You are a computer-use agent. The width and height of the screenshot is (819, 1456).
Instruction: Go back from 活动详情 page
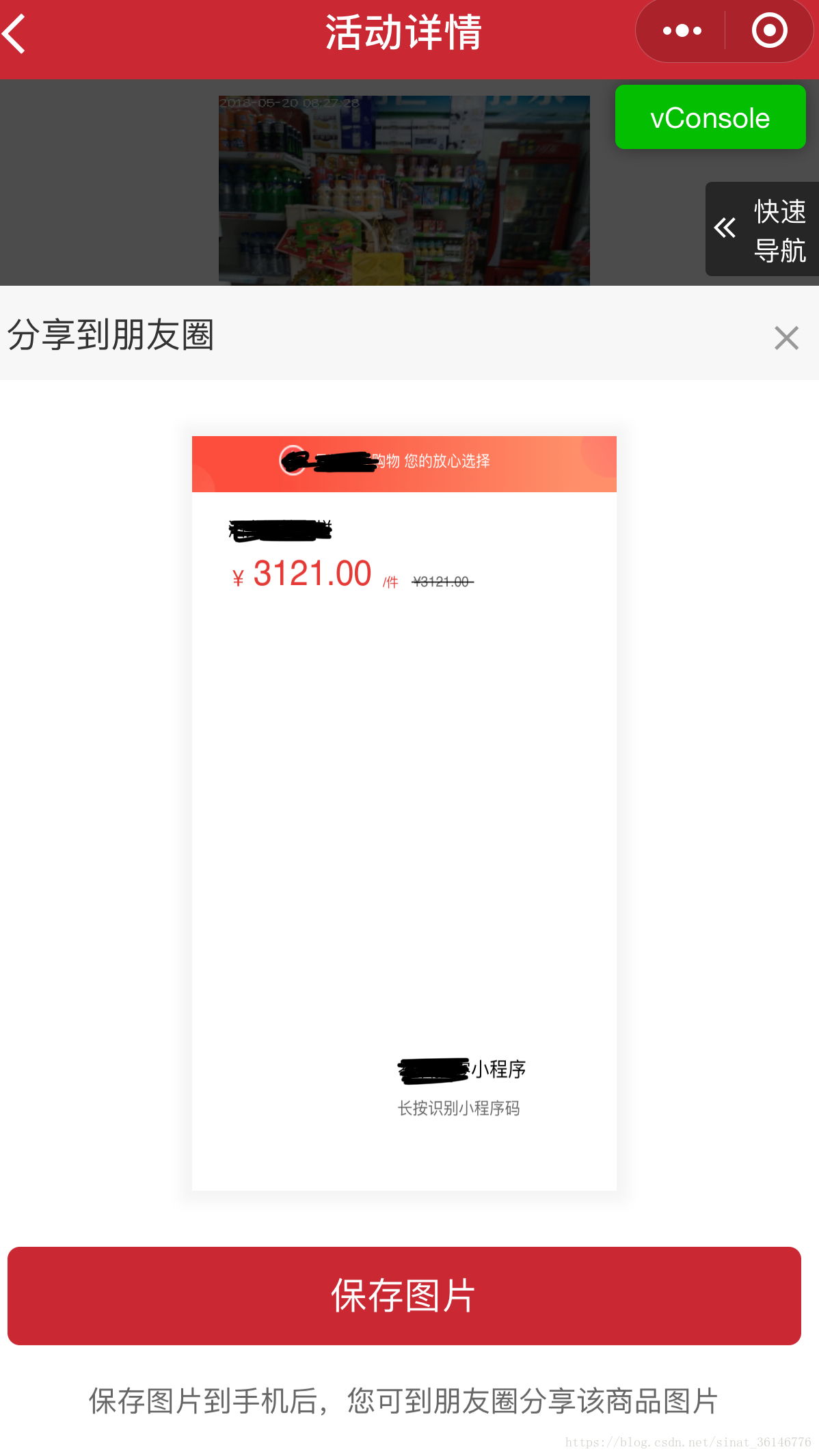[x=15, y=33]
